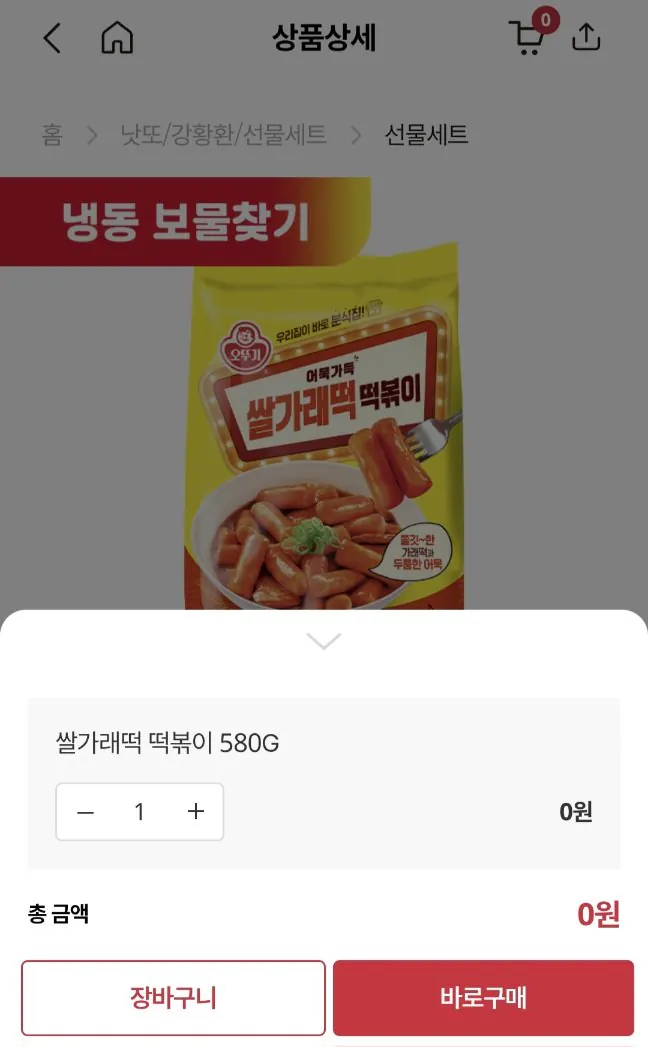
Task: Decrease quantity of 쌀가래떡 떡볶이 580G
Action: pos(86,812)
